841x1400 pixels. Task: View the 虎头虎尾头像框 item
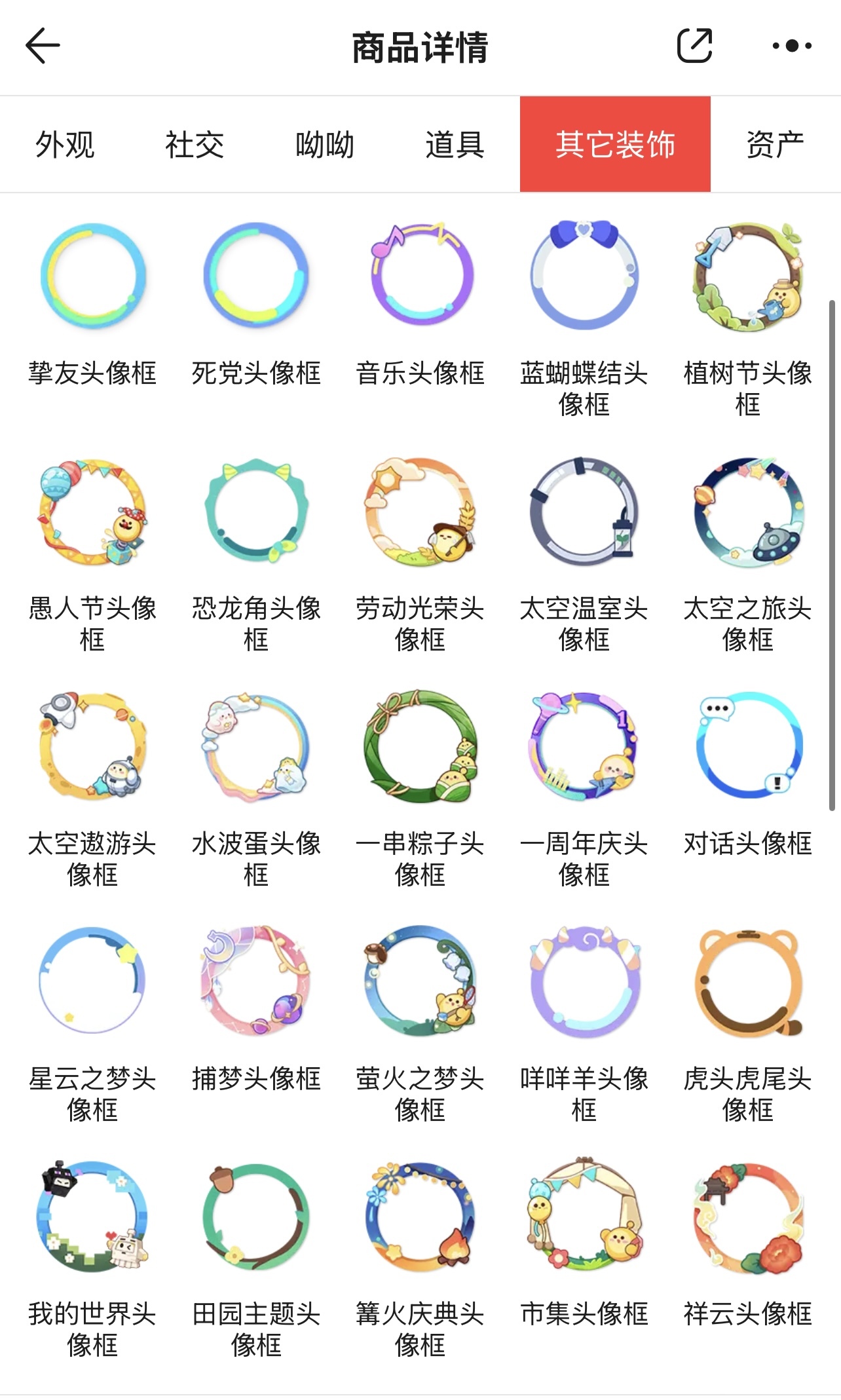tap(747, 1026)
